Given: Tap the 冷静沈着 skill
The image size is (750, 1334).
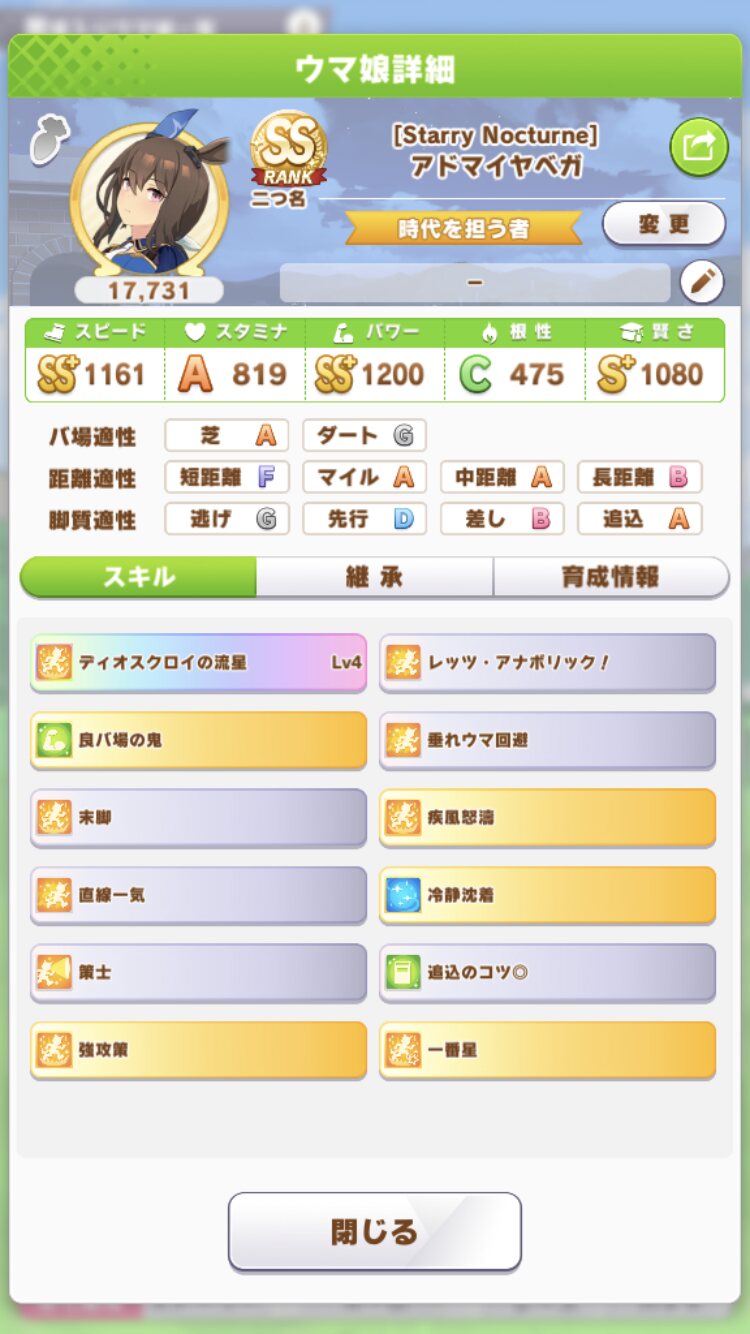Looking at the screenshot, I should [x=547, y=895].
